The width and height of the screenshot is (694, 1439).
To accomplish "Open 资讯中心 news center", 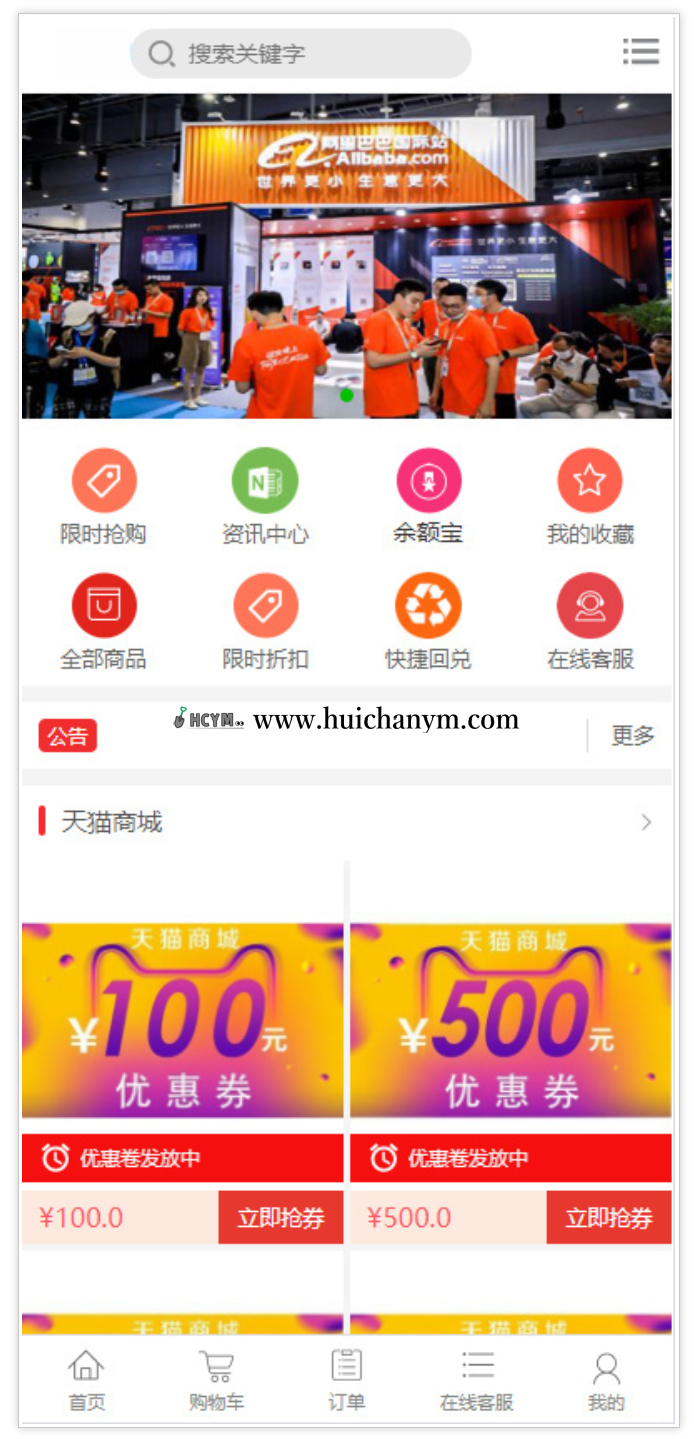I will (x=265, y=481).
